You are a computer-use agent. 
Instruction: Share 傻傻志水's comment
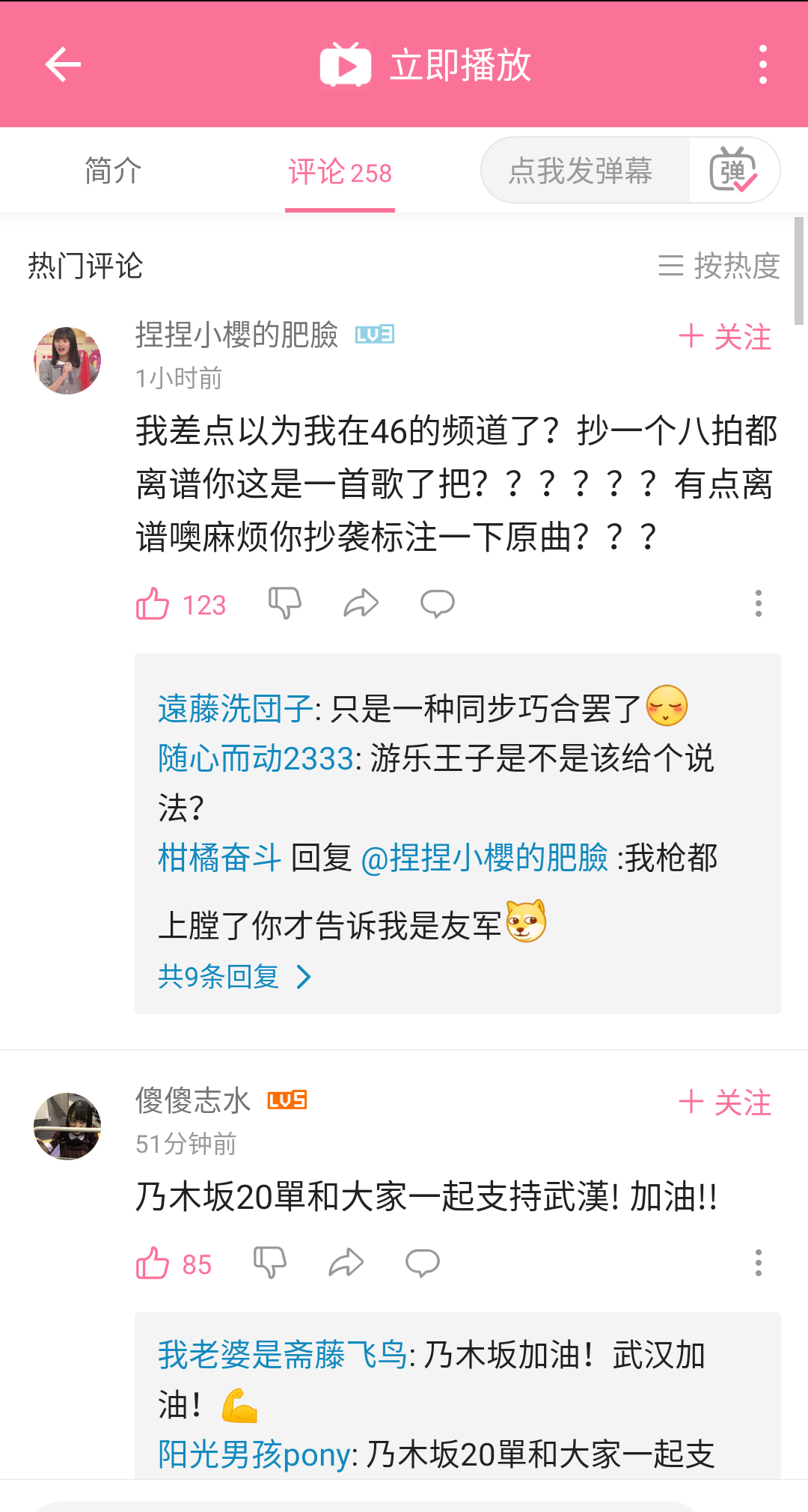pyautogui.click(x=346, y=1263)
